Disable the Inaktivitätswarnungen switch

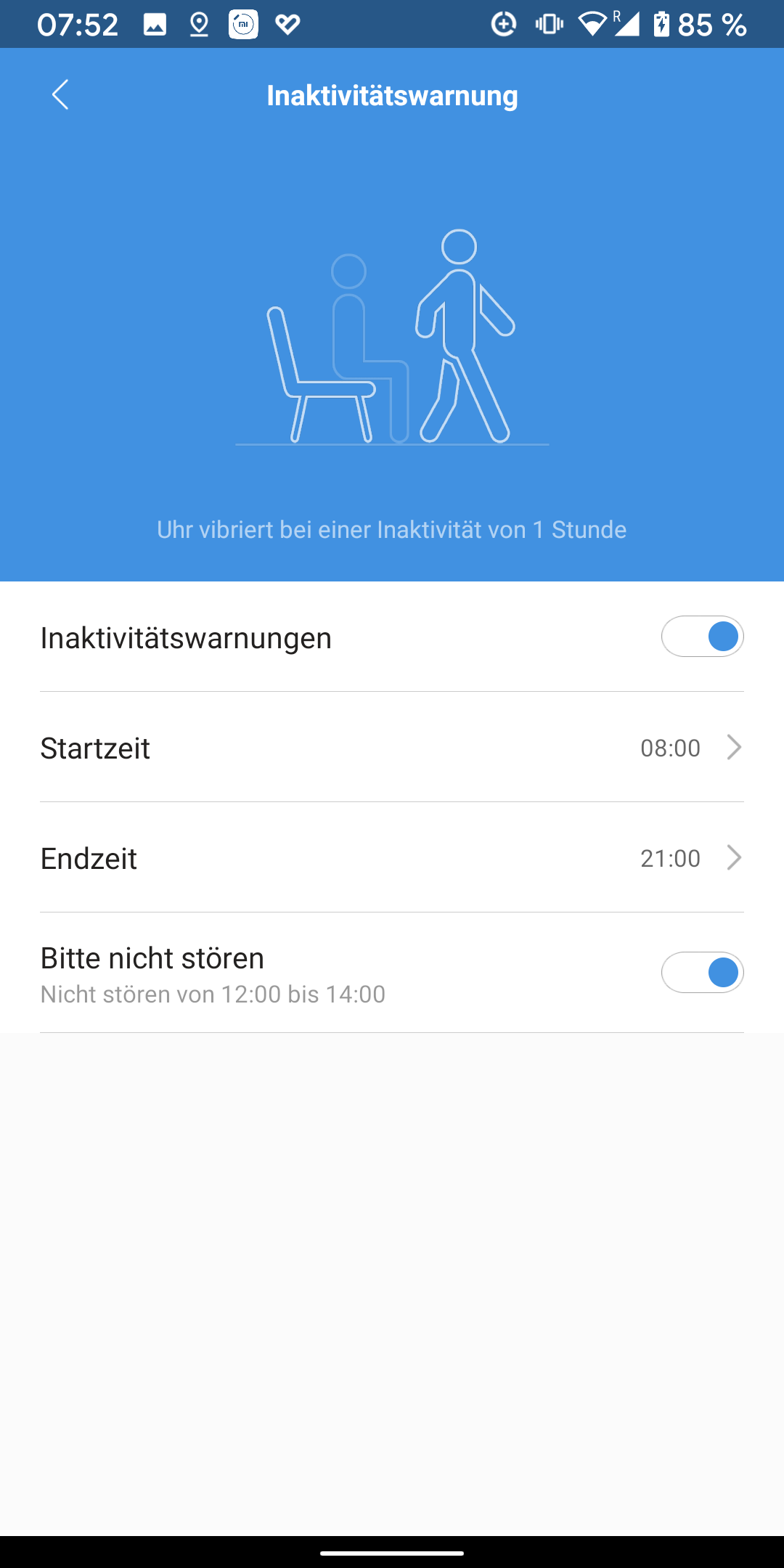coord(702,637)
